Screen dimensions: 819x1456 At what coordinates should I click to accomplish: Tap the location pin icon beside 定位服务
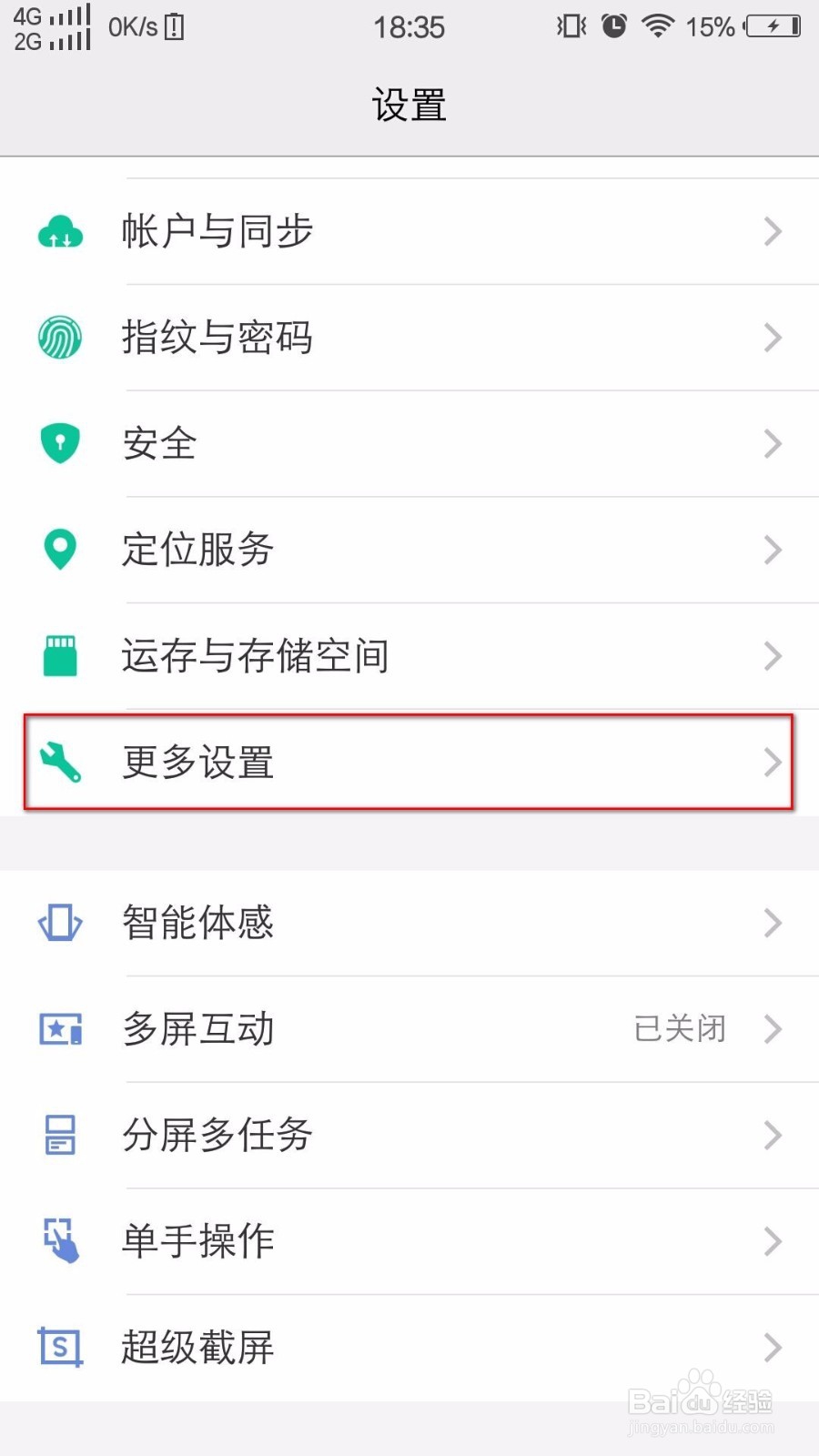point(59,550)
